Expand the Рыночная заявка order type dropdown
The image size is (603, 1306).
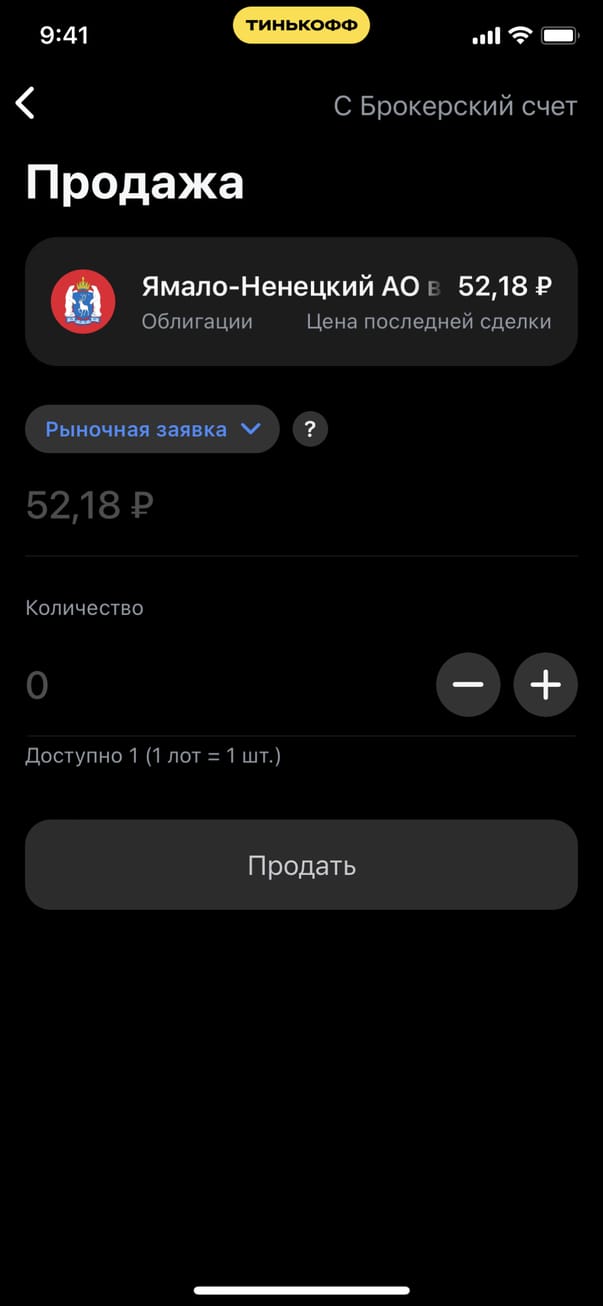pos(152,429)
